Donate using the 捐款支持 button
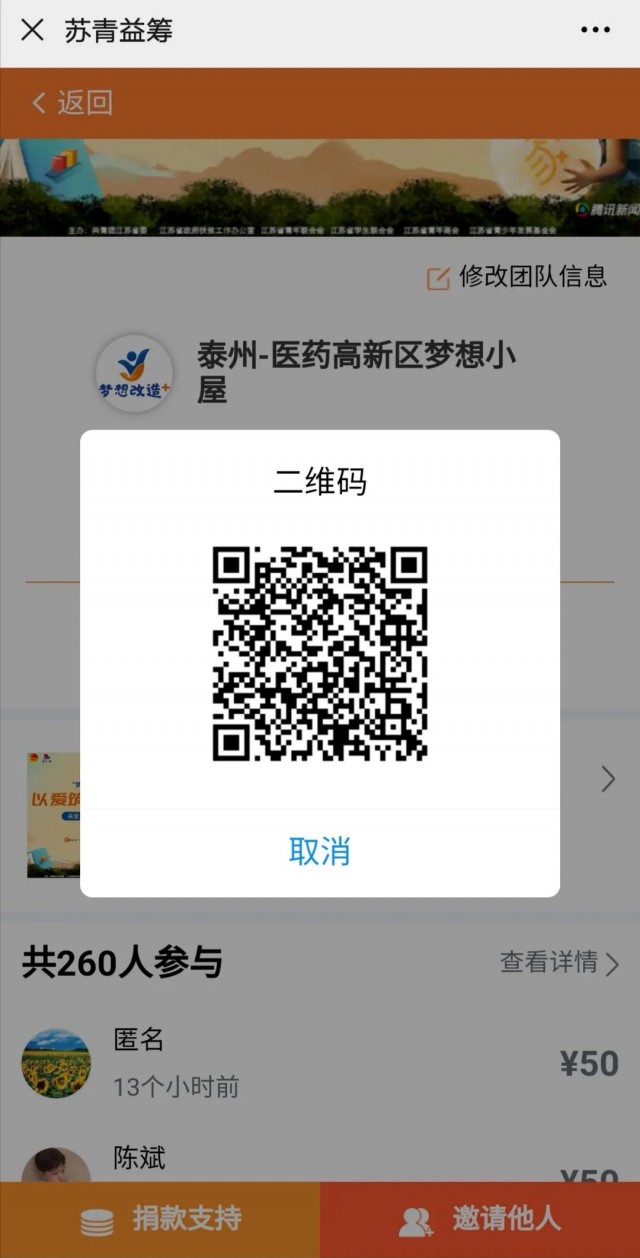This screenshot has height=1258, width=640. [160, 1220]
